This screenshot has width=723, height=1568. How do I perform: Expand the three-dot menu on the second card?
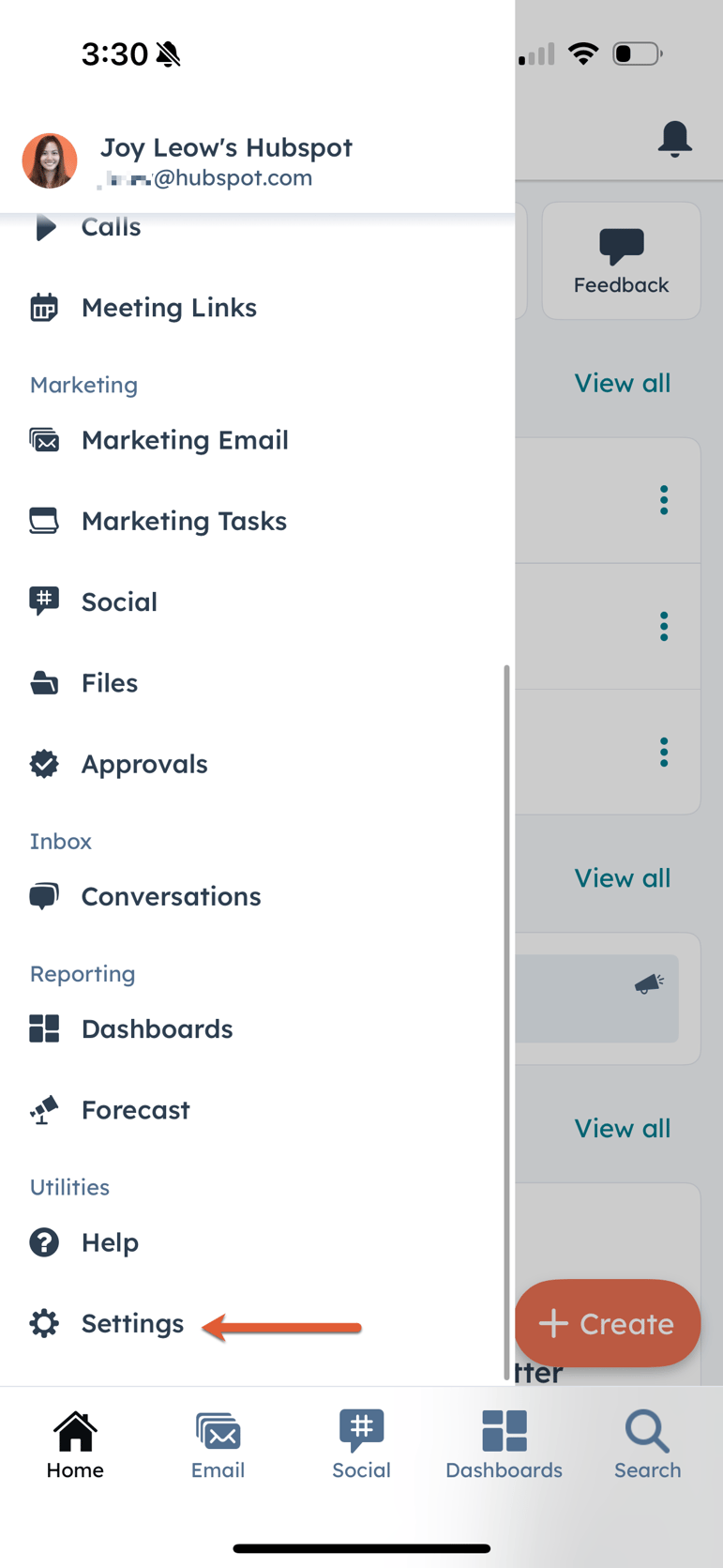663,626
